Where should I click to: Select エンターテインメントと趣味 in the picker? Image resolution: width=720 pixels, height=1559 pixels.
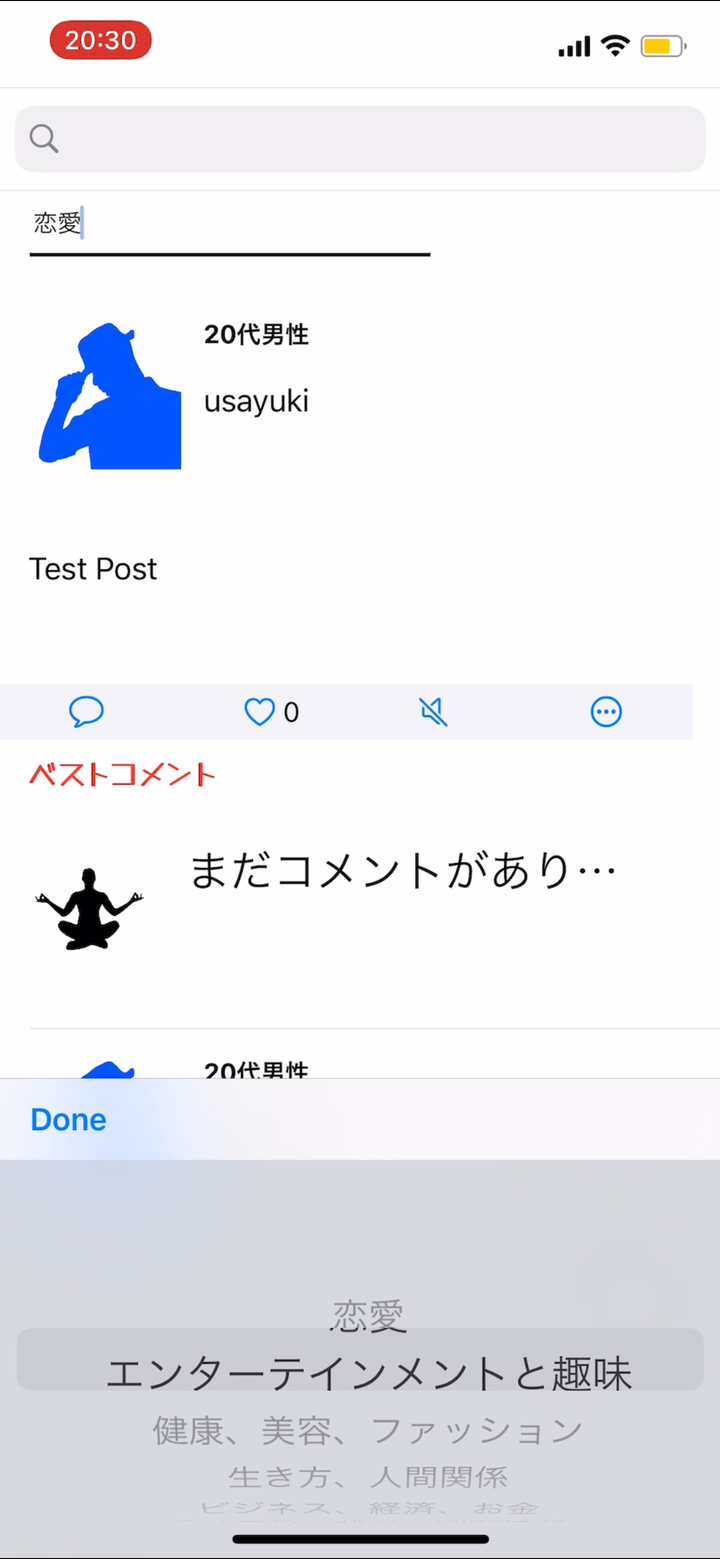coord(368,1374)
